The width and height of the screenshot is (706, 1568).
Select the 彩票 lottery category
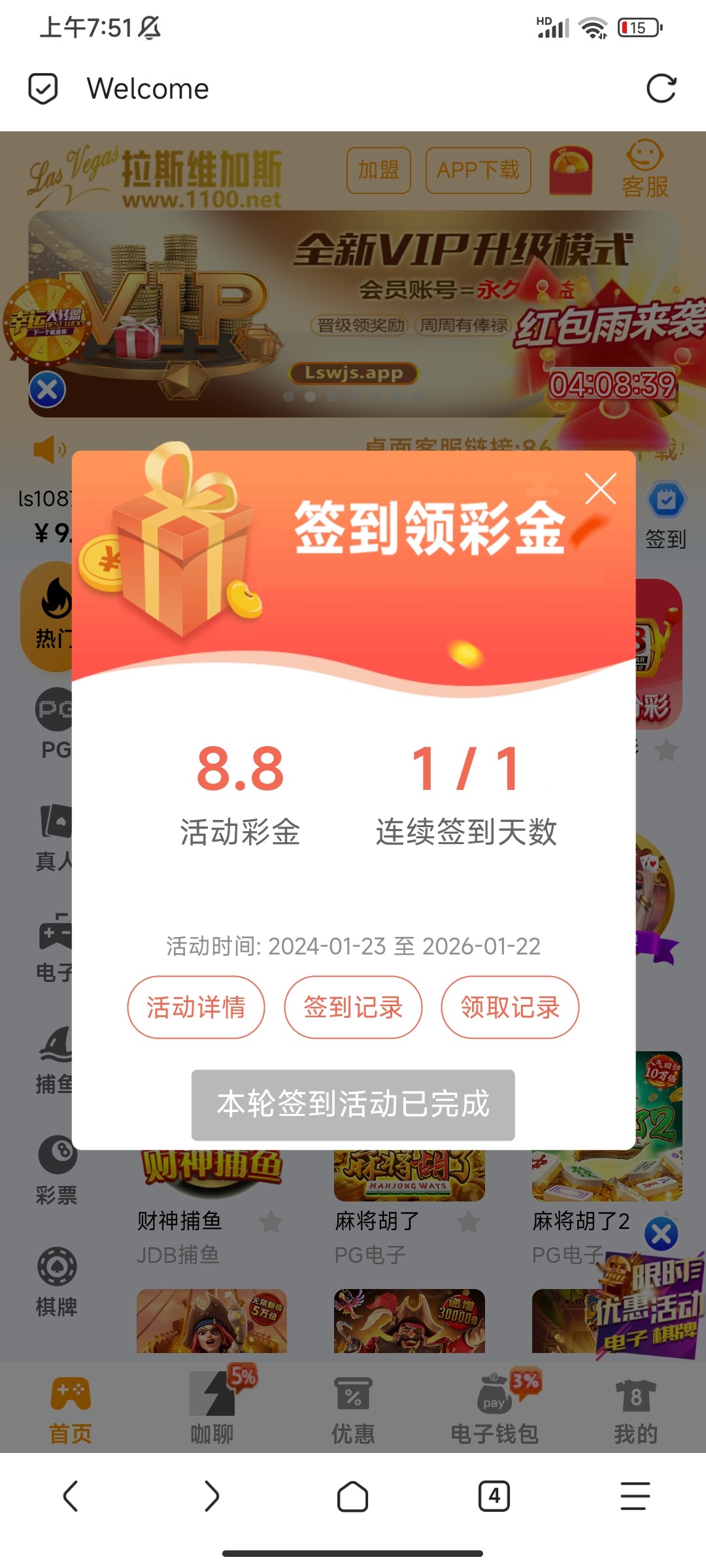point(57,1171)
